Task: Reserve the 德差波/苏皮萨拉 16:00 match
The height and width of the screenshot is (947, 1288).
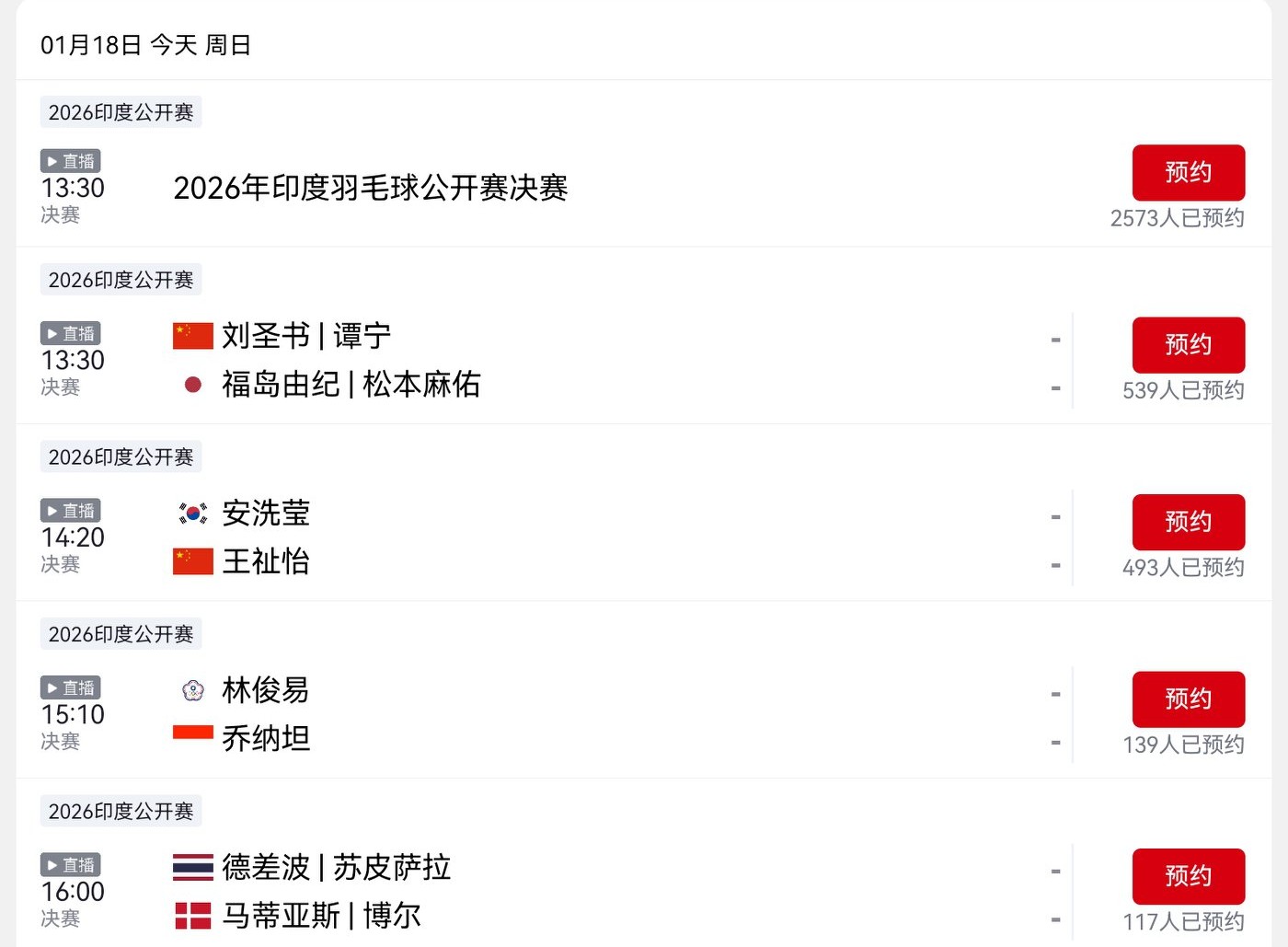Action: tap(1188, 876)
